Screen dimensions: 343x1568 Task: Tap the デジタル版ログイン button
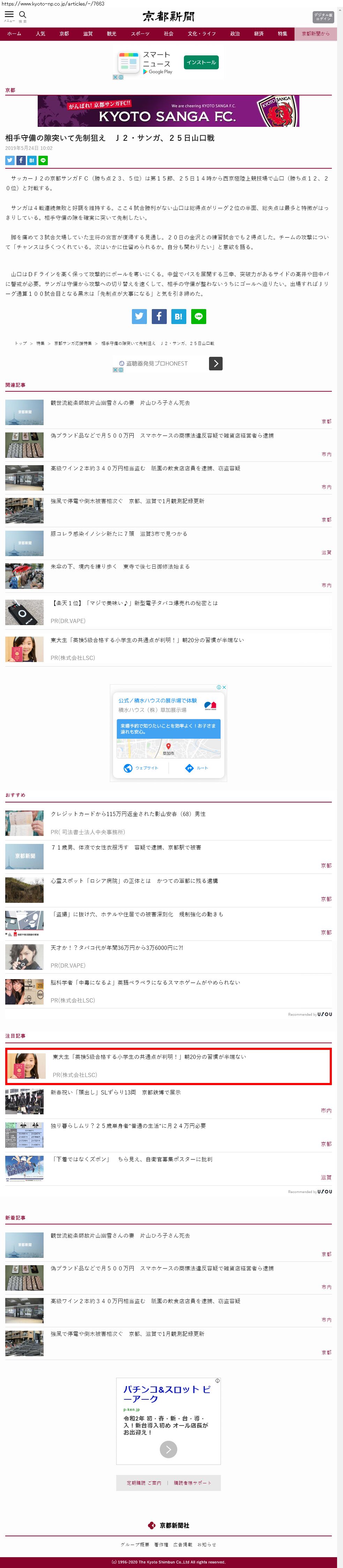(323, 16)
